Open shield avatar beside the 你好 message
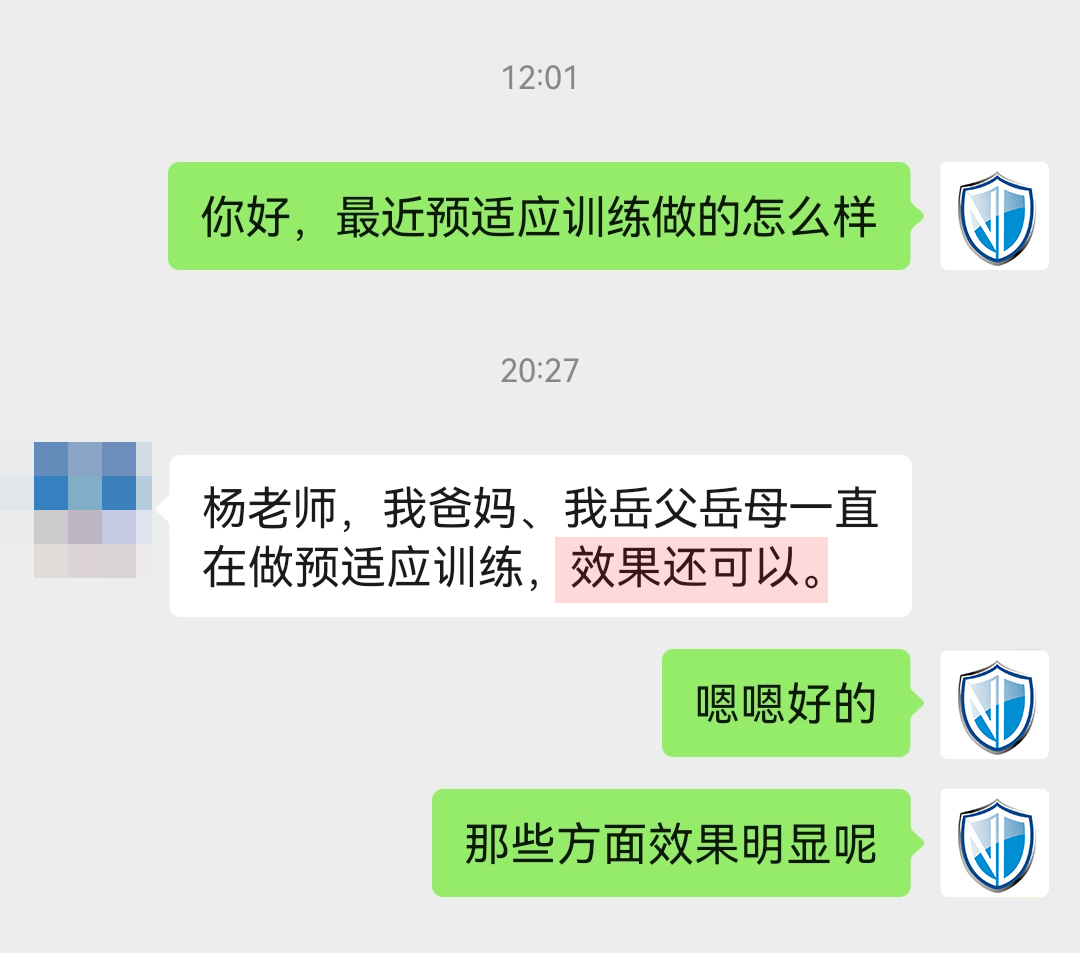The width and height of the screenshot is (1080, 953). (994, 216)
